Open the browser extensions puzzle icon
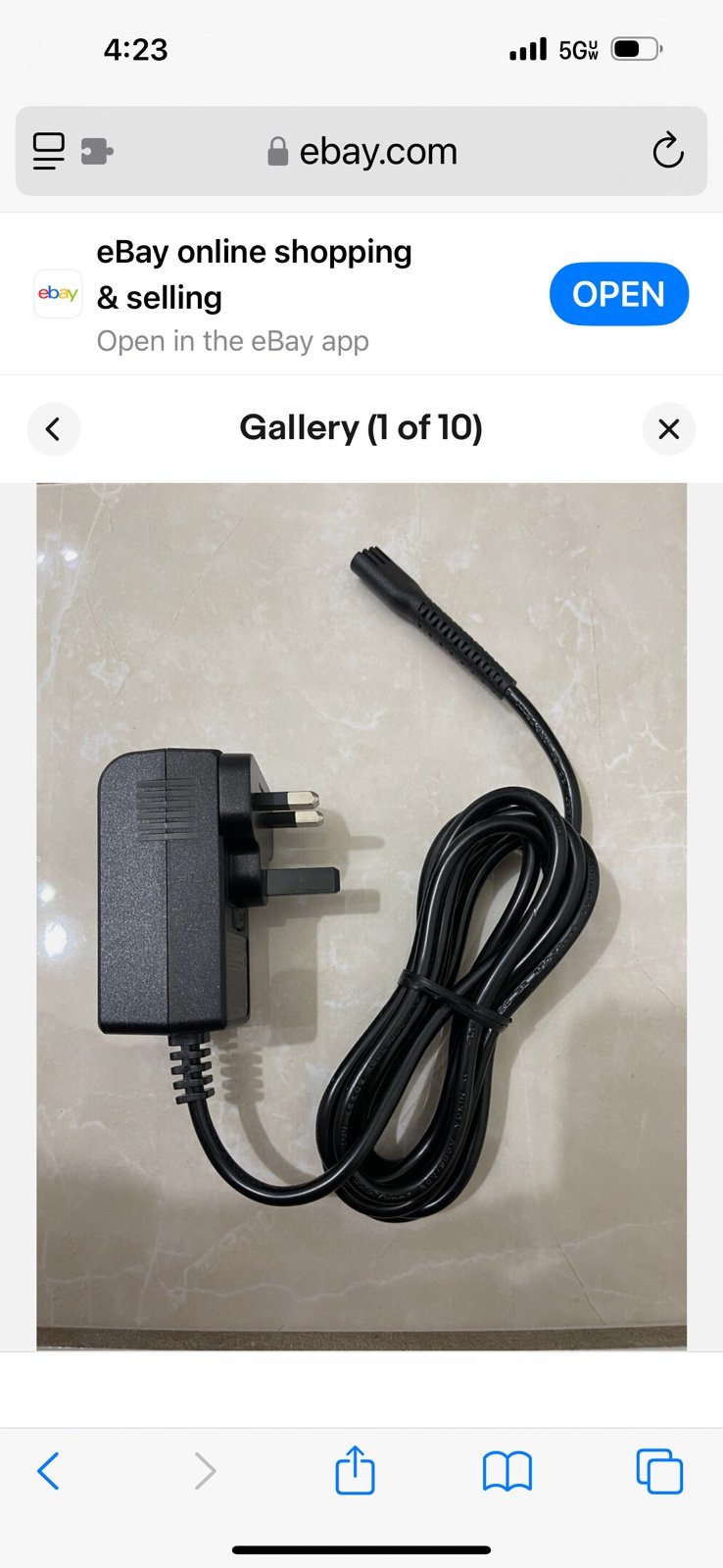The image size is (723, 1568). pyautogui.click(x=96, y=151)
